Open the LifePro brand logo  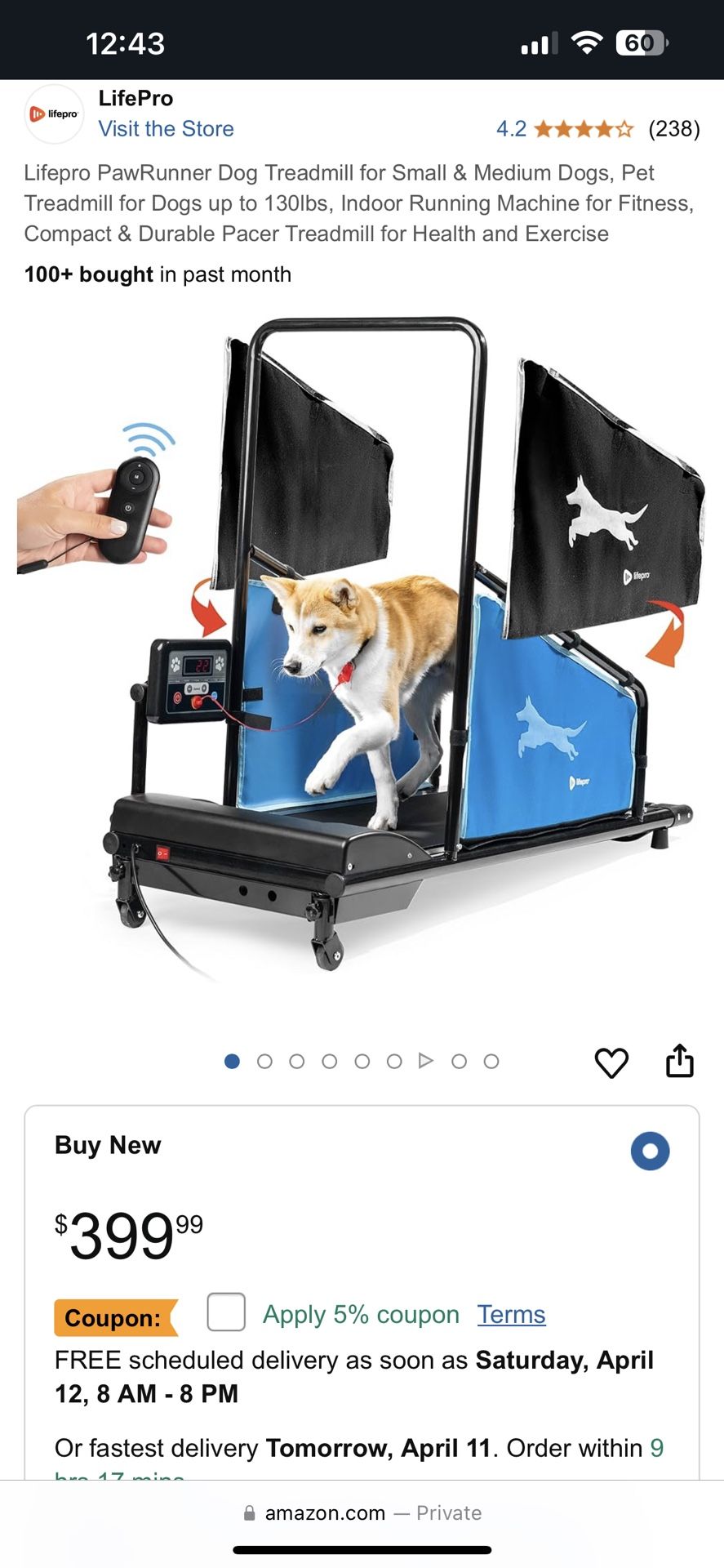pyautogui.click(x=54, y=114)
